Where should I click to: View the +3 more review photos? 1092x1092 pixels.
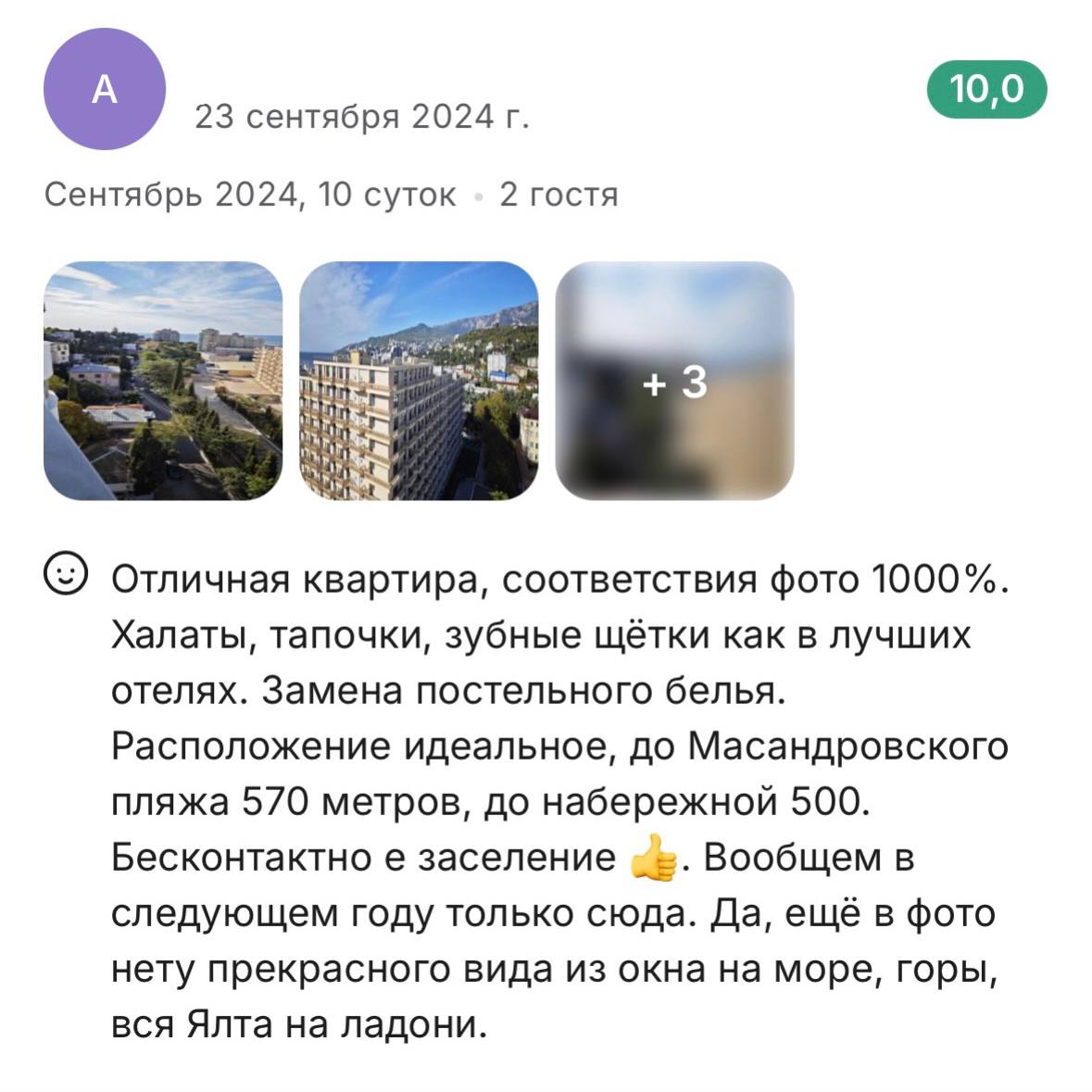tap(674, 381)
